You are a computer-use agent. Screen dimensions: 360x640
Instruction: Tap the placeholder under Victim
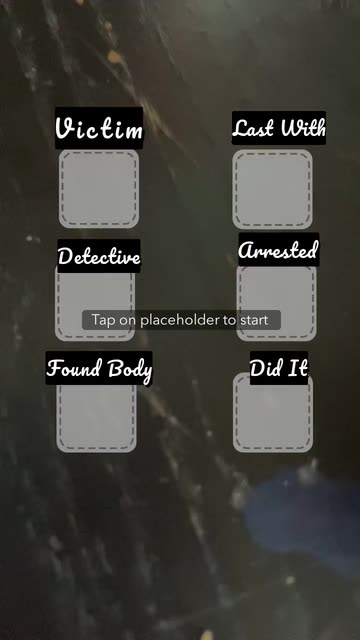pyautogui.click(x=99, y=189)
